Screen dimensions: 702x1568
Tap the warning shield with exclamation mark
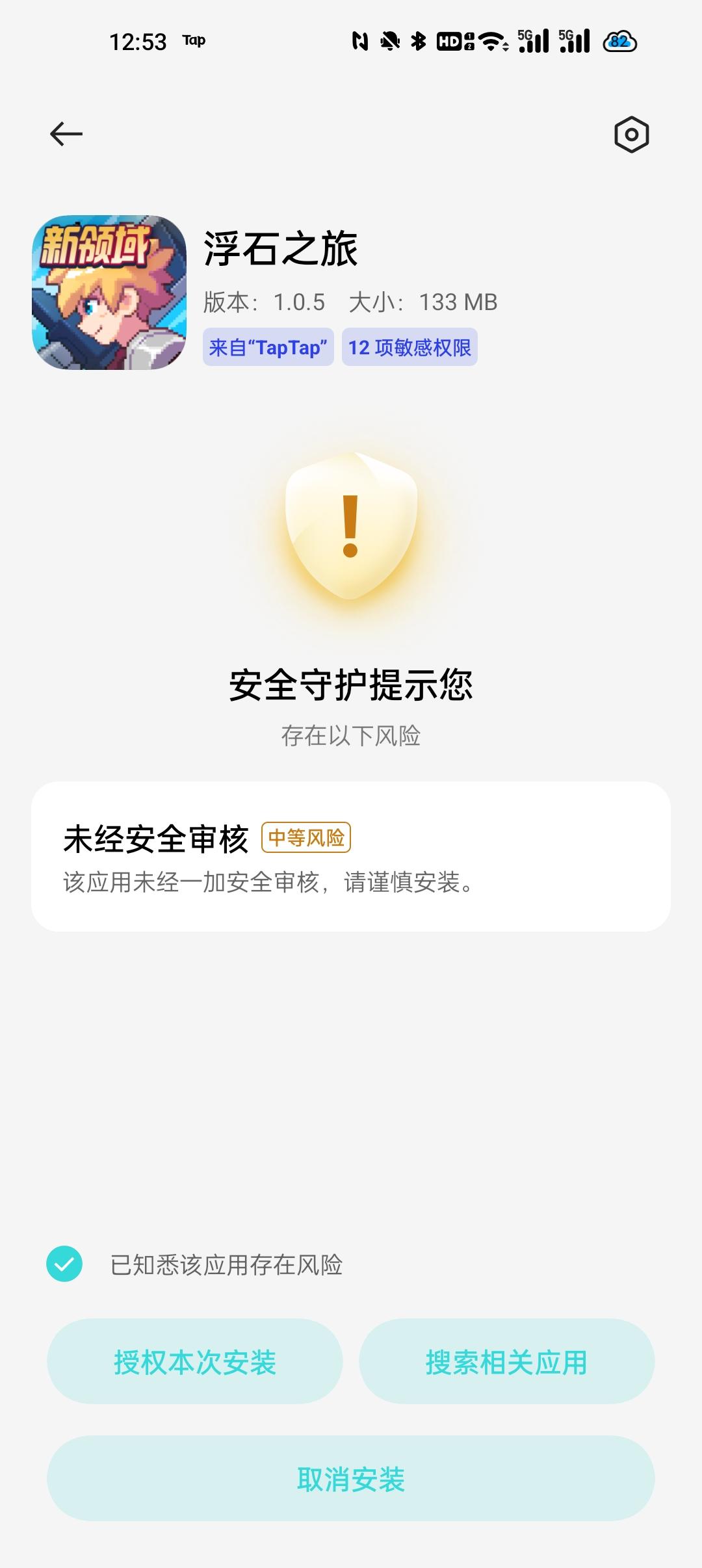pos(351,527)
